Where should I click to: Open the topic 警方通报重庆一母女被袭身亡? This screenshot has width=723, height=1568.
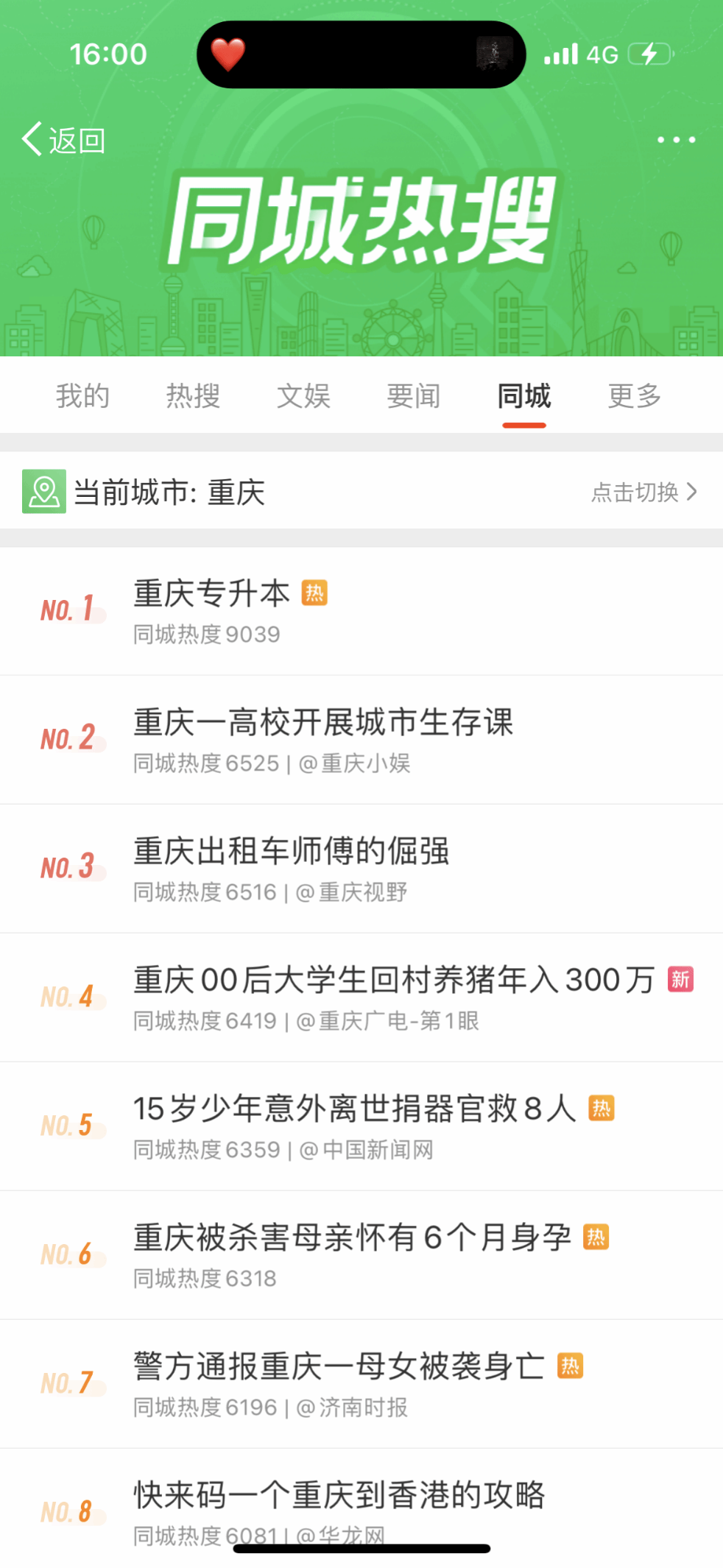(339, 1366)
